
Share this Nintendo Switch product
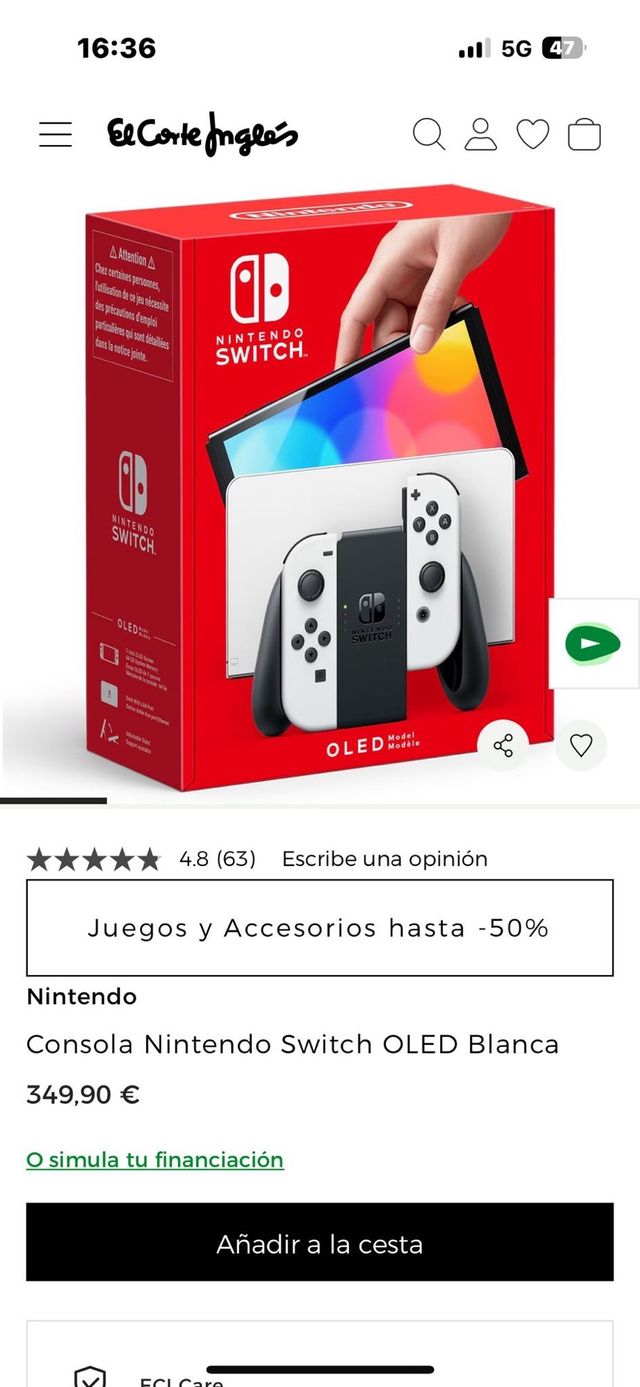tap(503, 745)
